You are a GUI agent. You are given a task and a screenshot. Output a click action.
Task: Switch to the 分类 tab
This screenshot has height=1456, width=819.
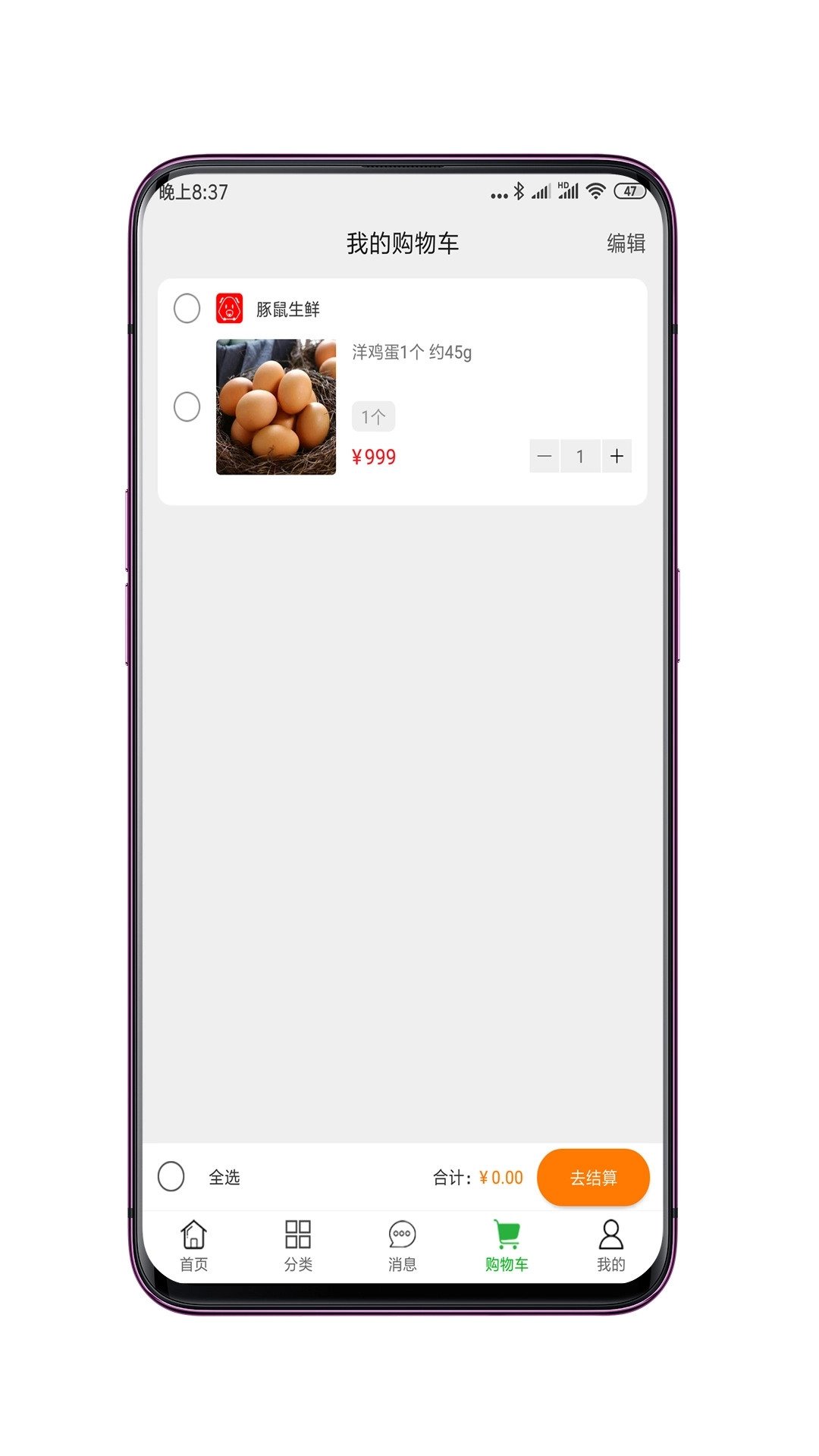pyautogui.click(x=298, y=1245)
